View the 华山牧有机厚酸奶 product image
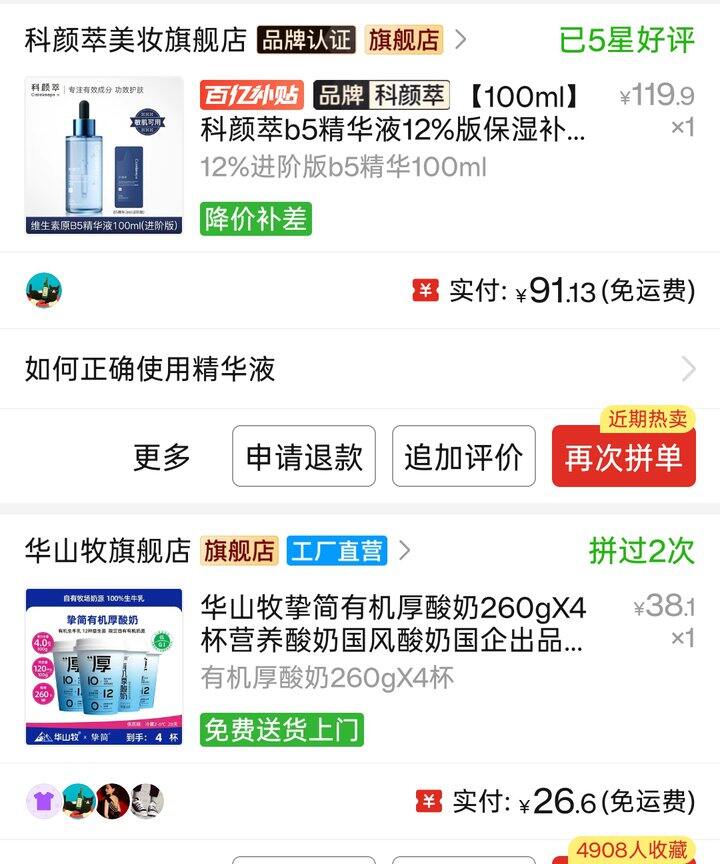This screenshot has height=864, width=720. (x=104, y=667)
